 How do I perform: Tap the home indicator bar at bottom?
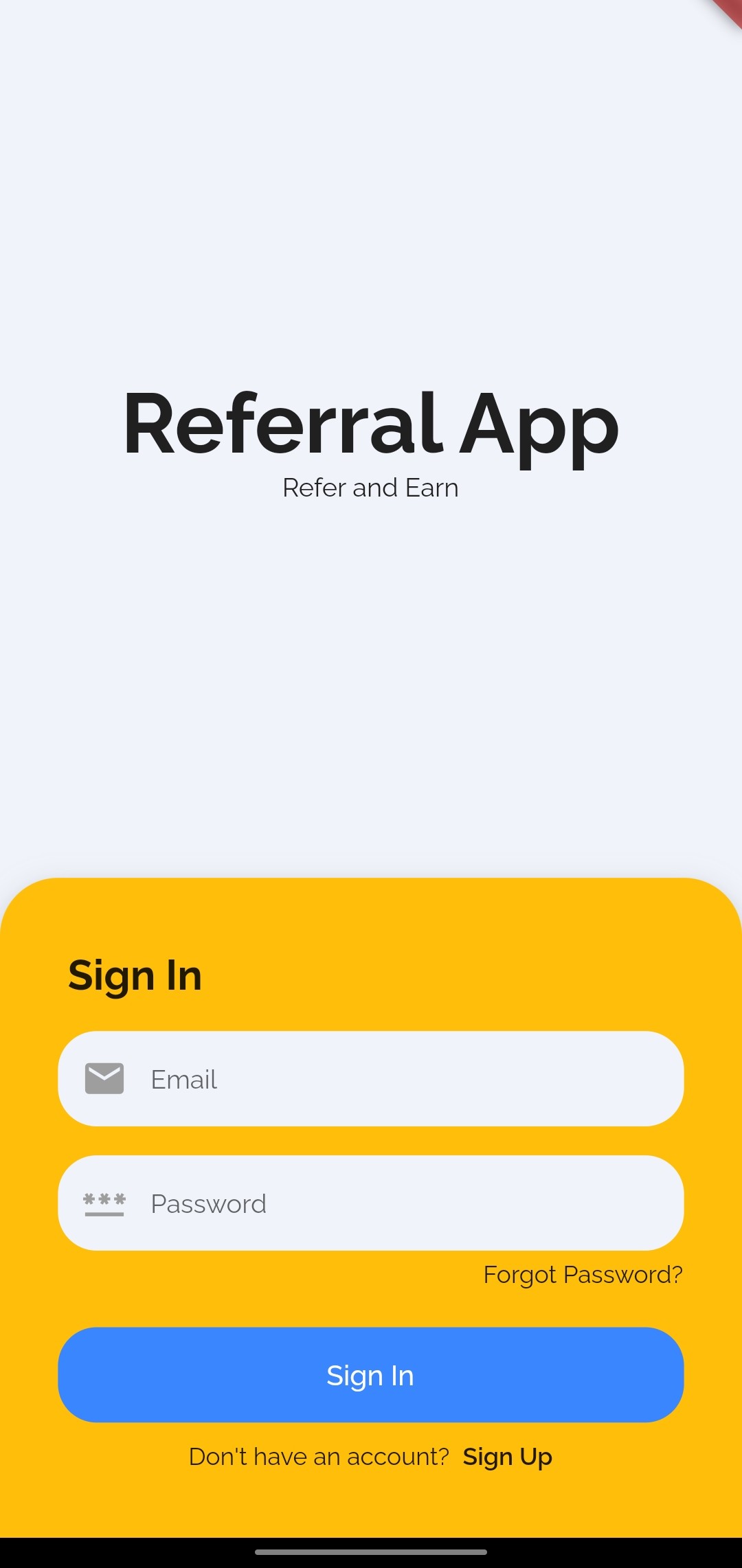tap(370, 1549)
